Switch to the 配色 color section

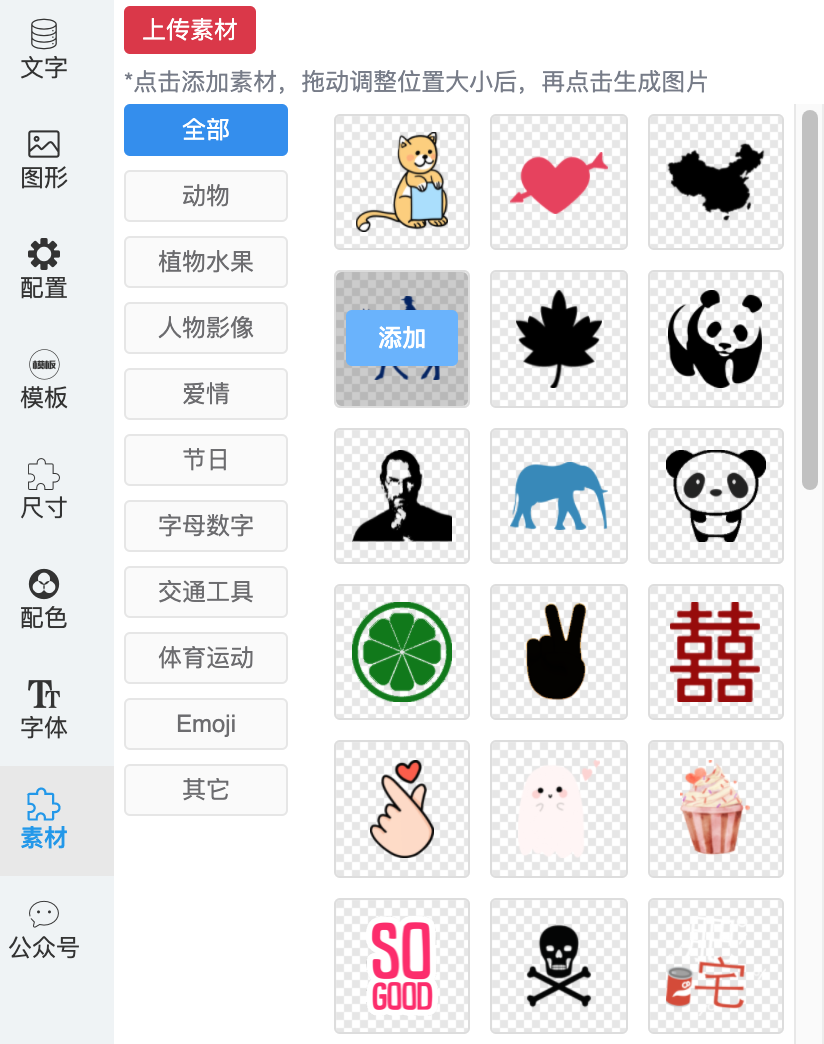(44, 599)
